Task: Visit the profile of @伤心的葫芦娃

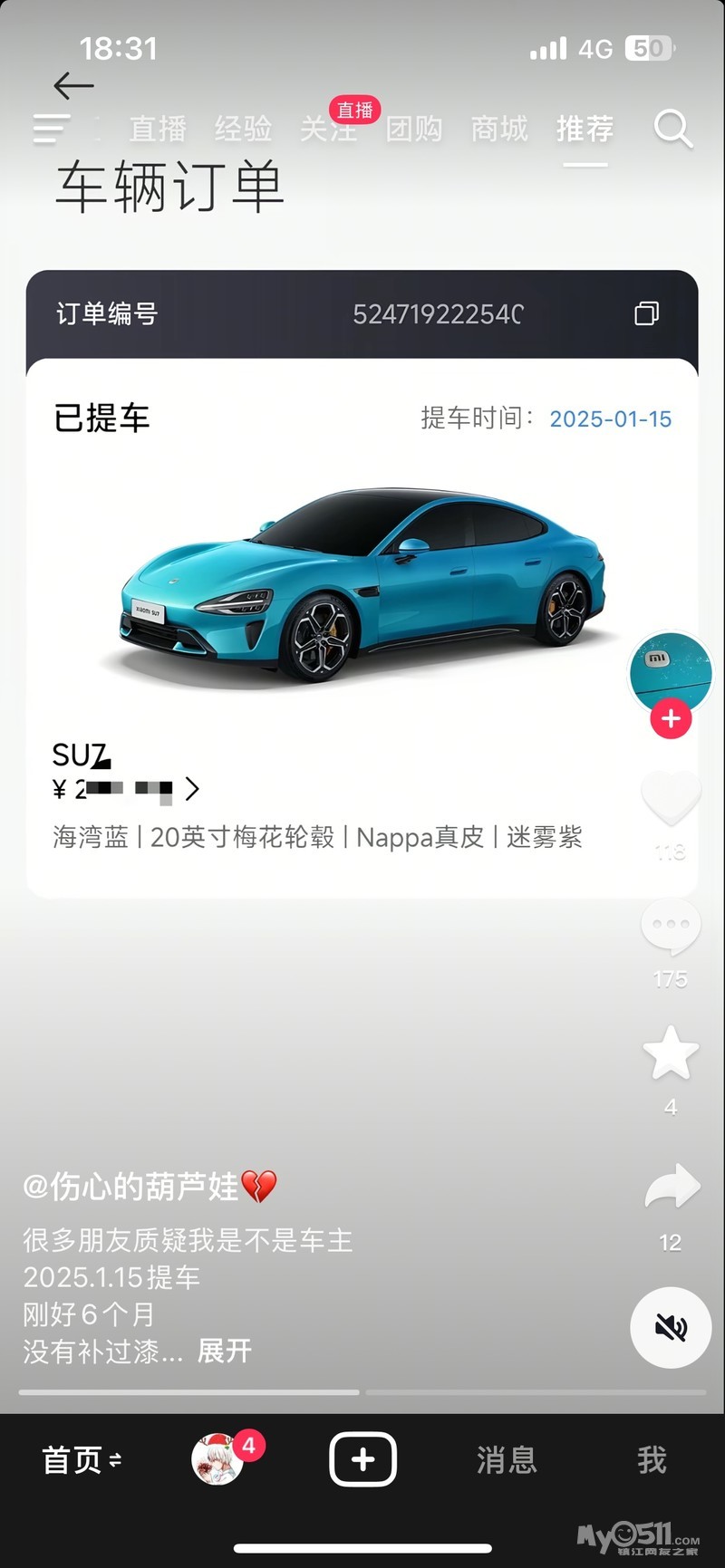Action: pyautogui.click(x=131, y=1186)
